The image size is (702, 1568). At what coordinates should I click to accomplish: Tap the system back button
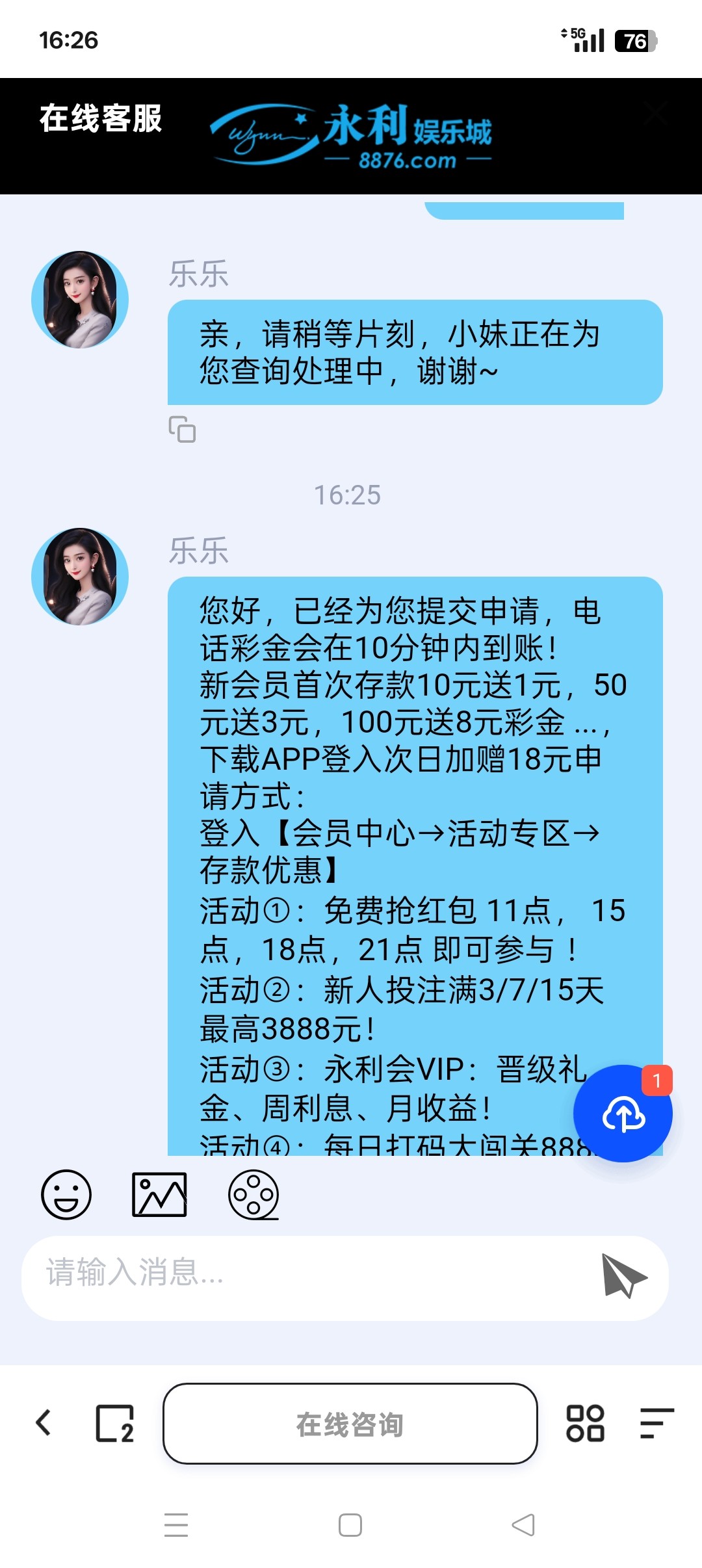(524, 1525)
